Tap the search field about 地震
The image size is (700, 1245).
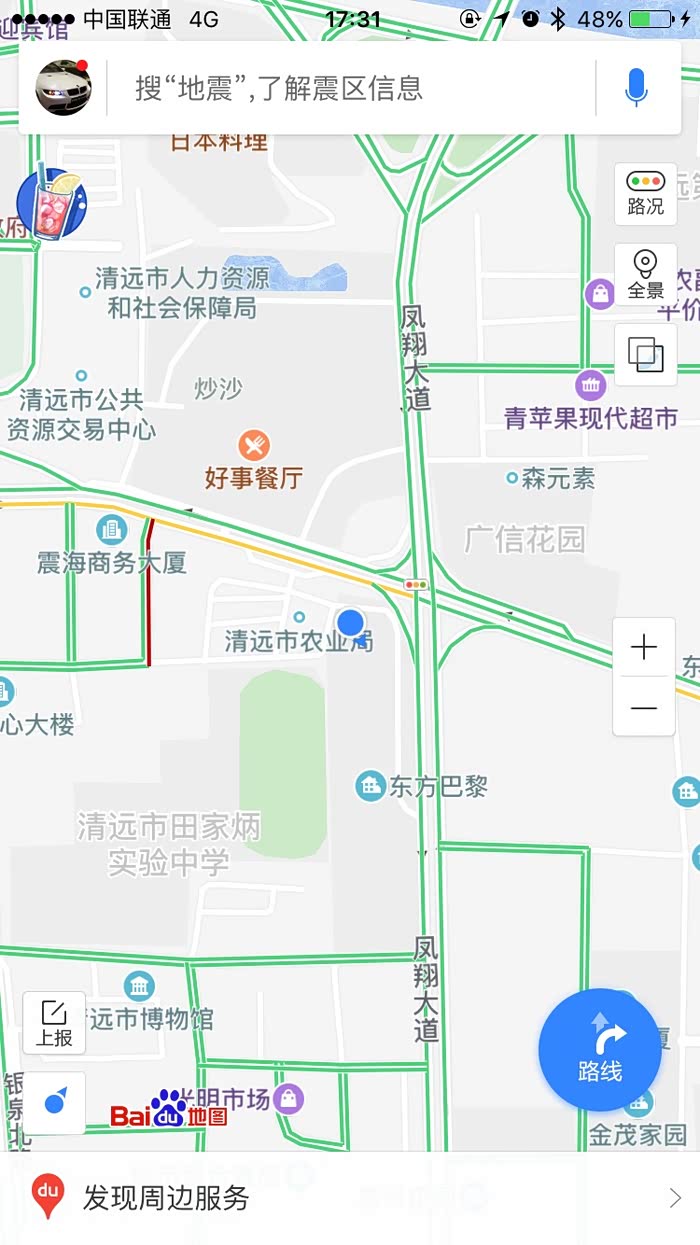(x=350, y=88)
